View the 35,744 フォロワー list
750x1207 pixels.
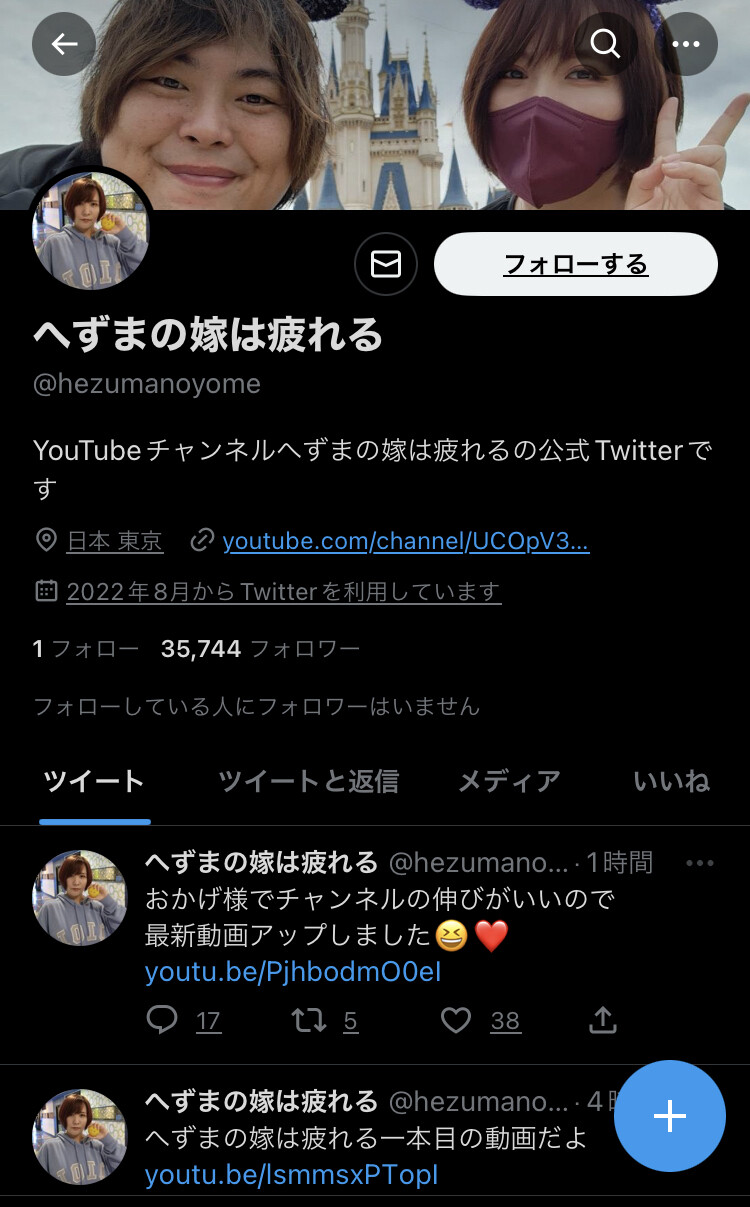(x=260, y=649)
